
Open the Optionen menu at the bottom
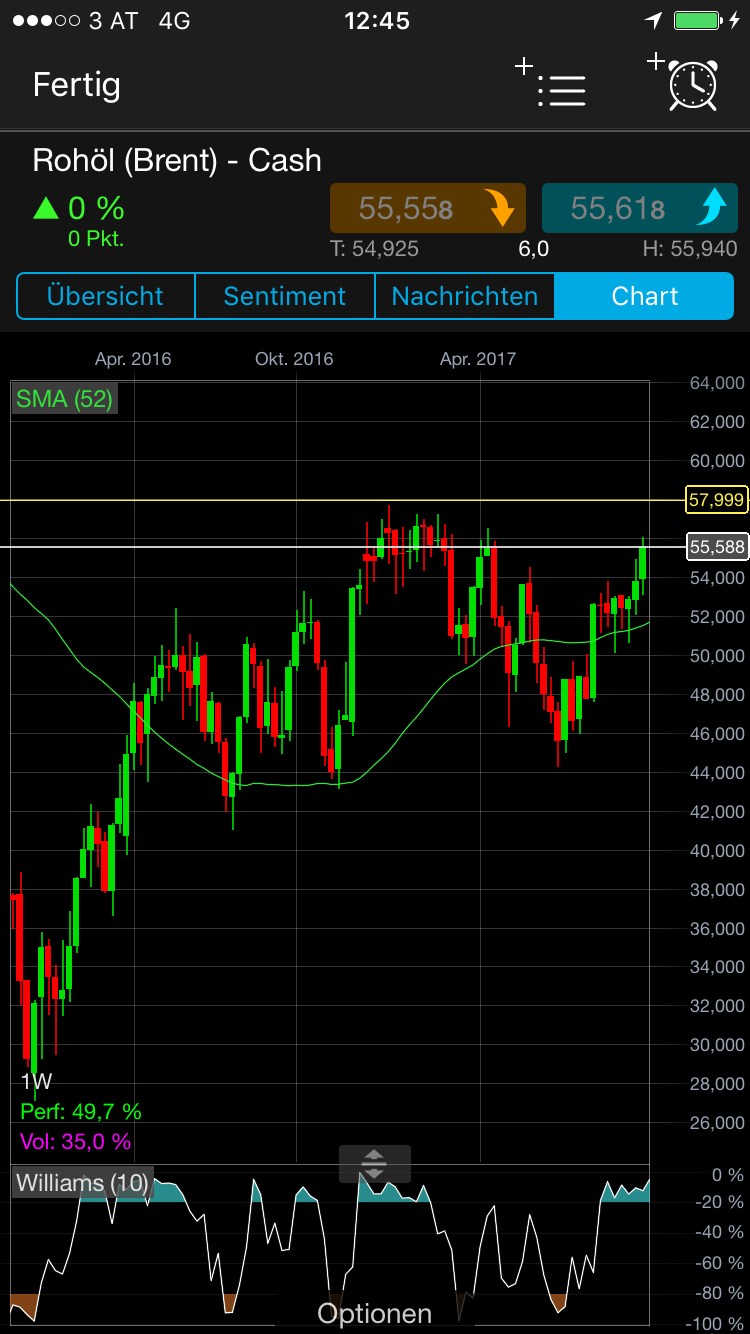pos(374,1313)
